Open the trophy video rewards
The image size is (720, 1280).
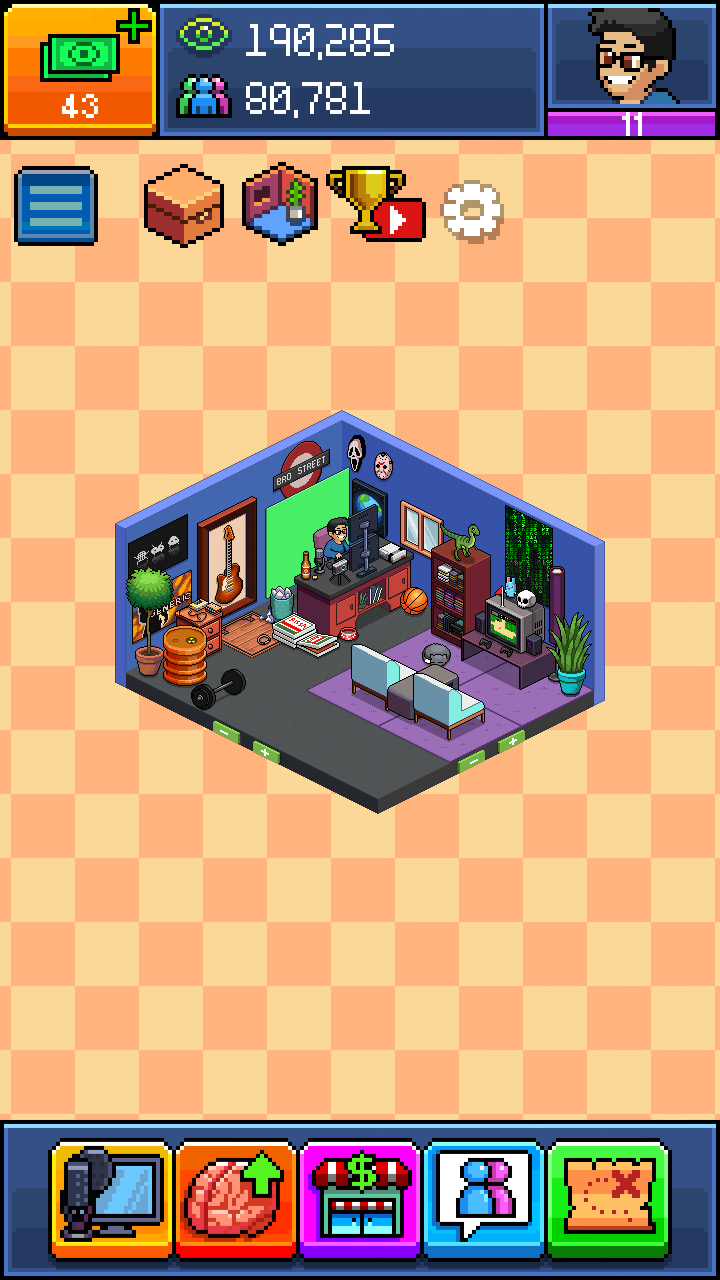375,203
